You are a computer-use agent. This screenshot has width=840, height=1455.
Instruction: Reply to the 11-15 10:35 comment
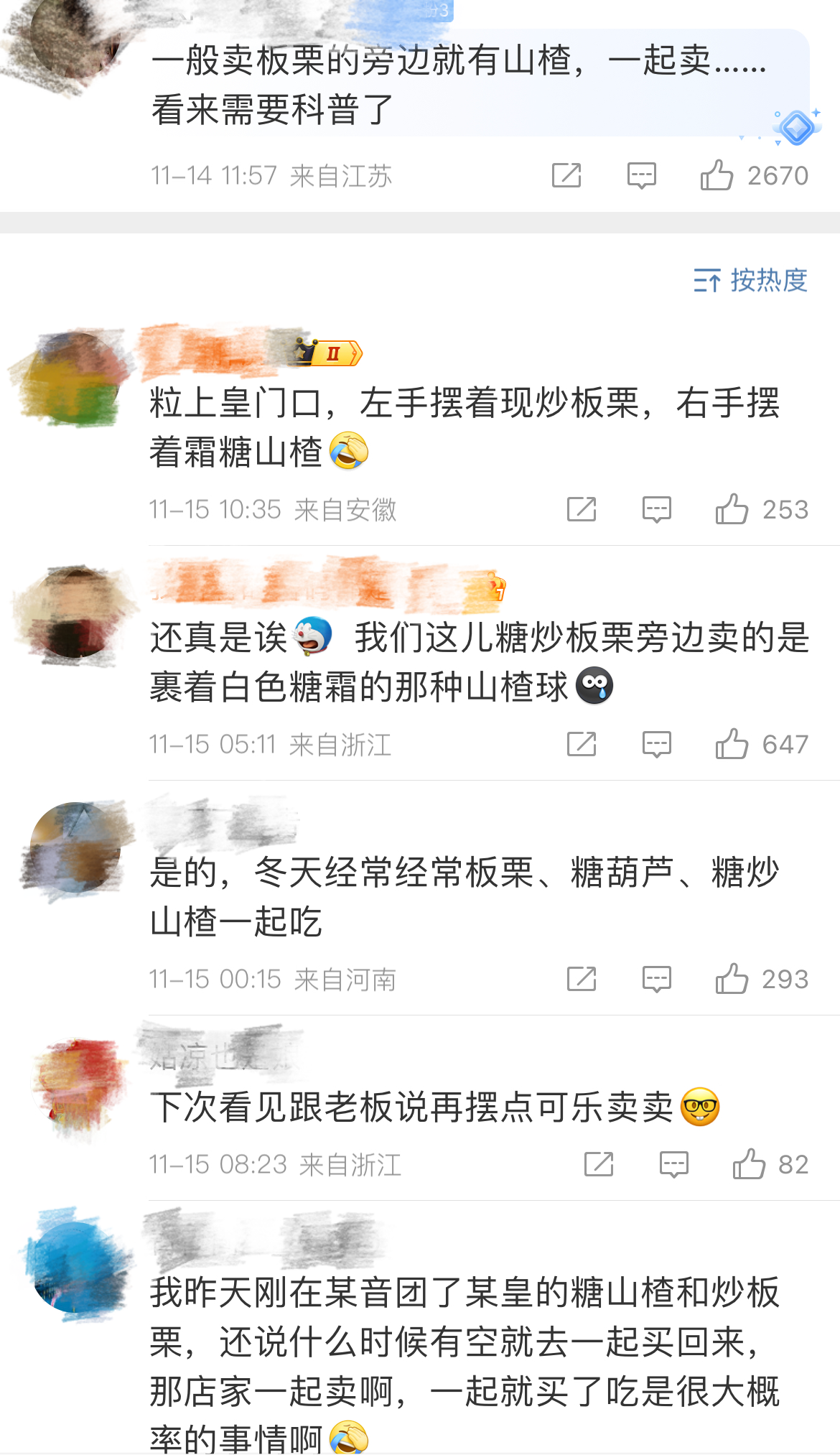656,509
